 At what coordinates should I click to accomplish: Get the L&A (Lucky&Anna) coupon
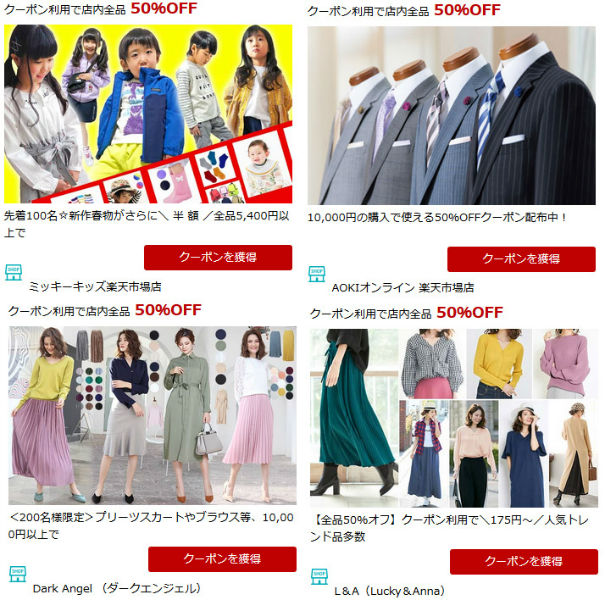click(x=523, y=561)
